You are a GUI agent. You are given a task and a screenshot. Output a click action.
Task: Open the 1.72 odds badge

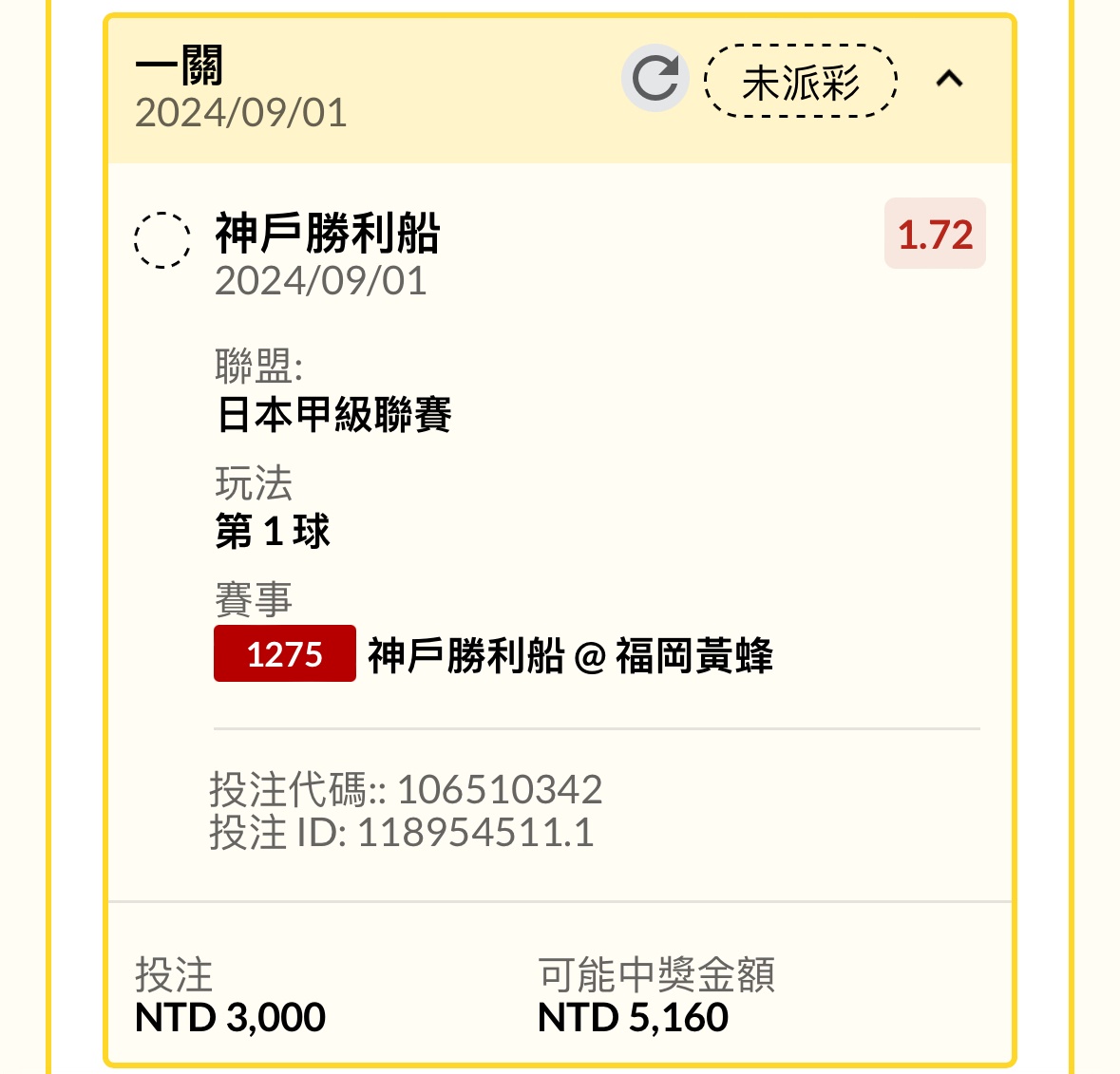pos(935,234)
